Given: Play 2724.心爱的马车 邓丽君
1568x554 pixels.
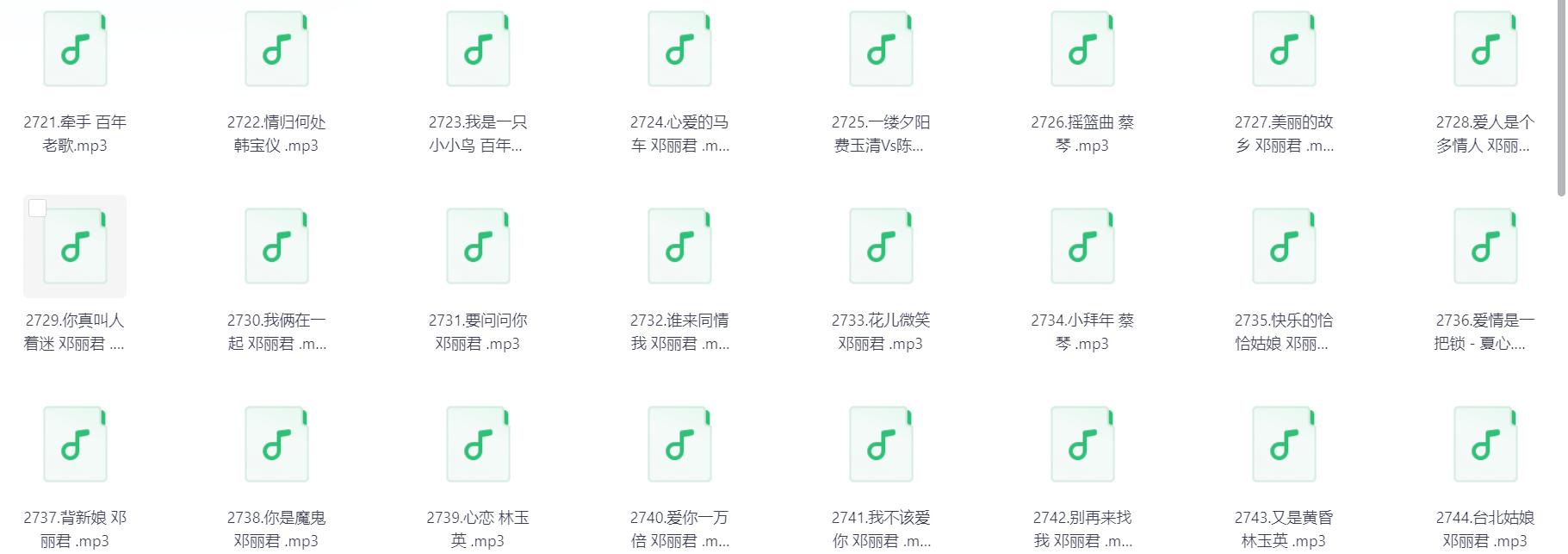Looking at the screenshot, I should coord(679,50).
